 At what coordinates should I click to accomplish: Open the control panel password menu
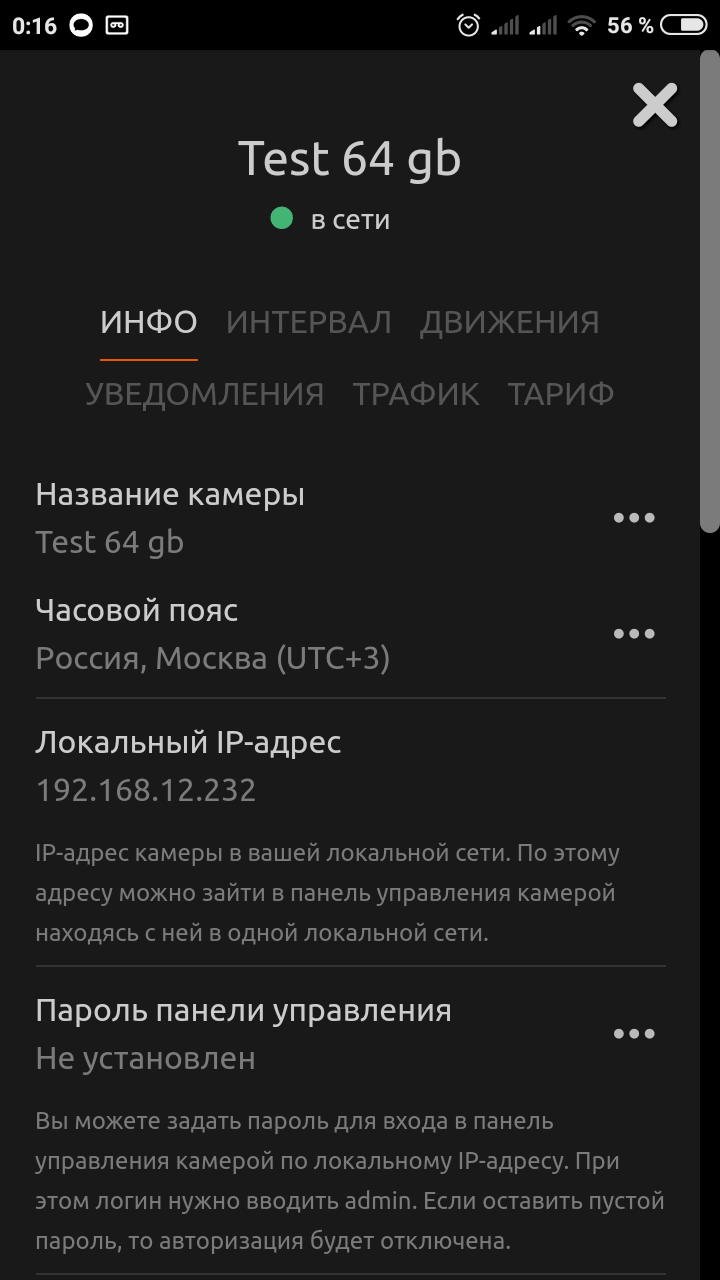click(x=634, y=1033)
